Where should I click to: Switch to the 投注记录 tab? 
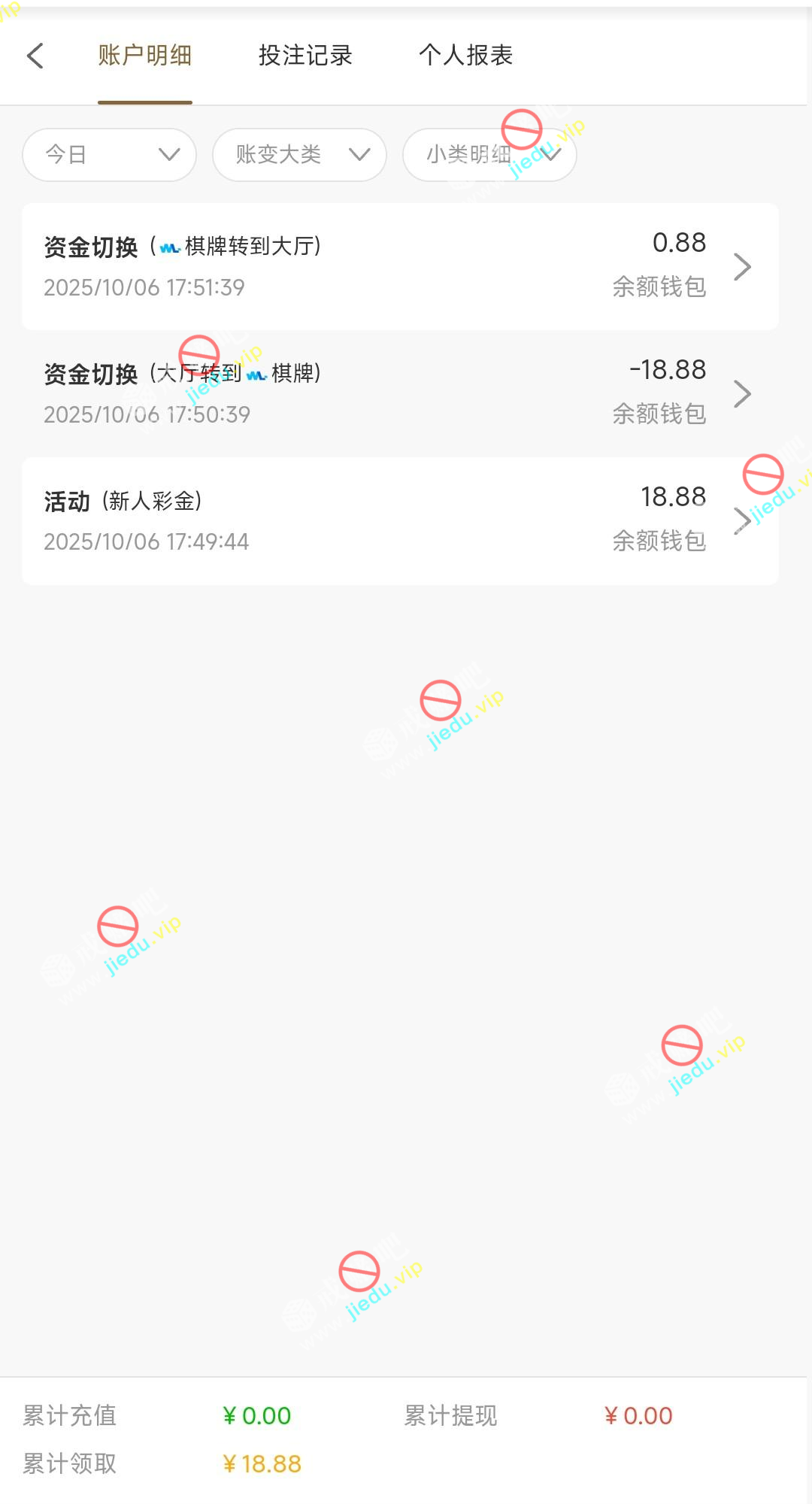coord(305,56)
